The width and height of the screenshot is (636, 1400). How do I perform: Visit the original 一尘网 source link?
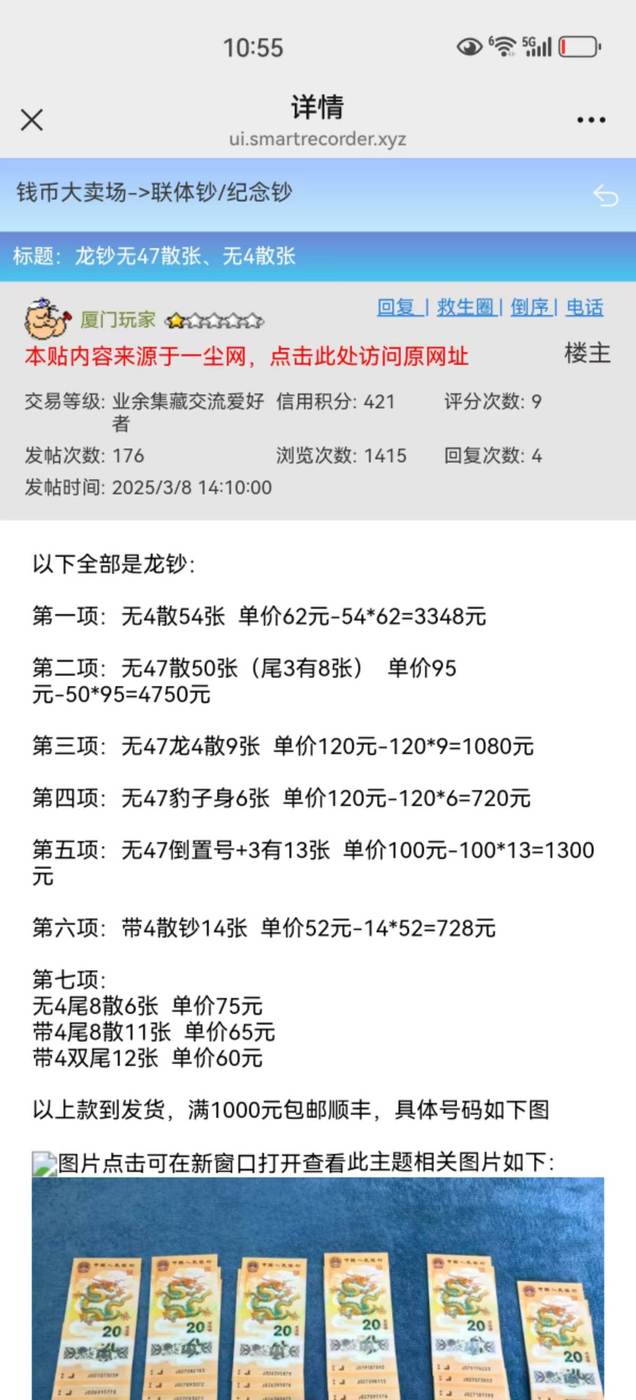click(246, 357)
